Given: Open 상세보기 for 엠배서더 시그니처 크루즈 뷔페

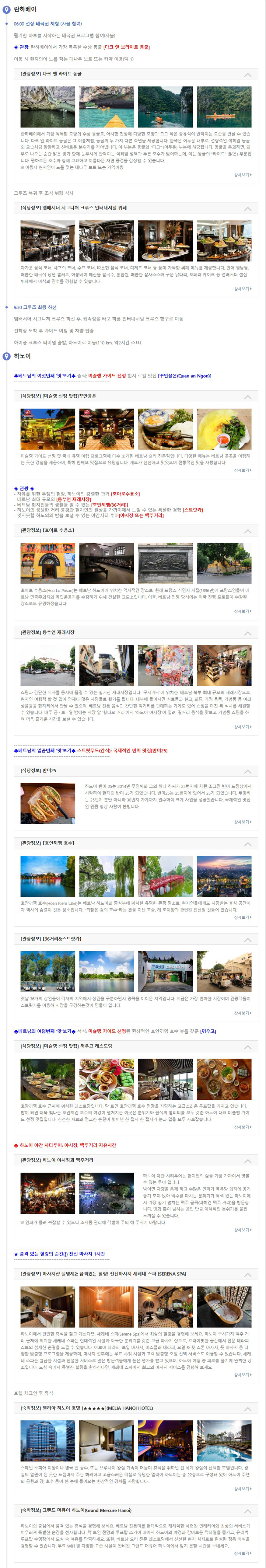Looking at the screenshot, I should coord(242,289).
